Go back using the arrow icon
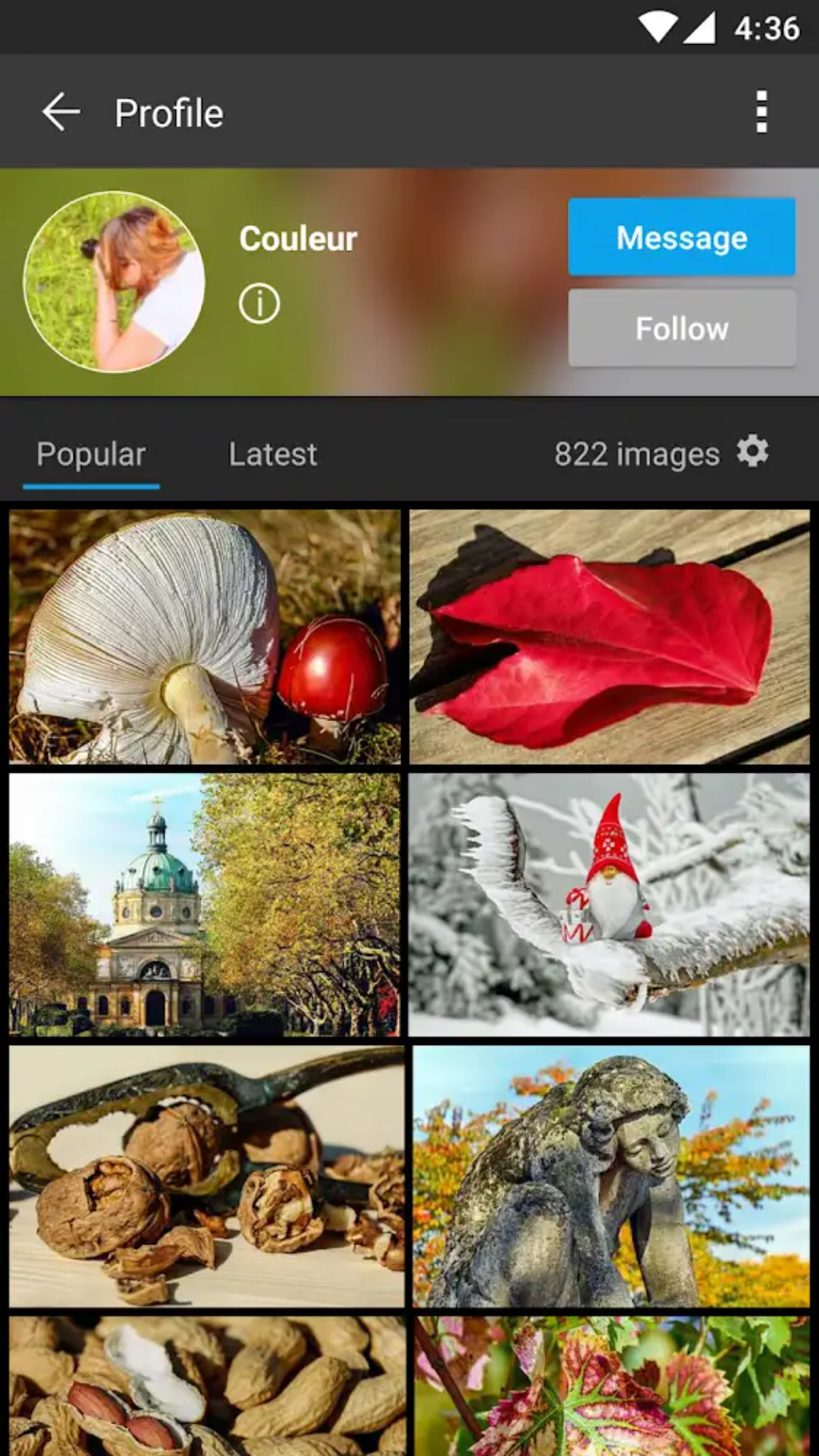This screenshot has height=1456, width=819. 61,112
